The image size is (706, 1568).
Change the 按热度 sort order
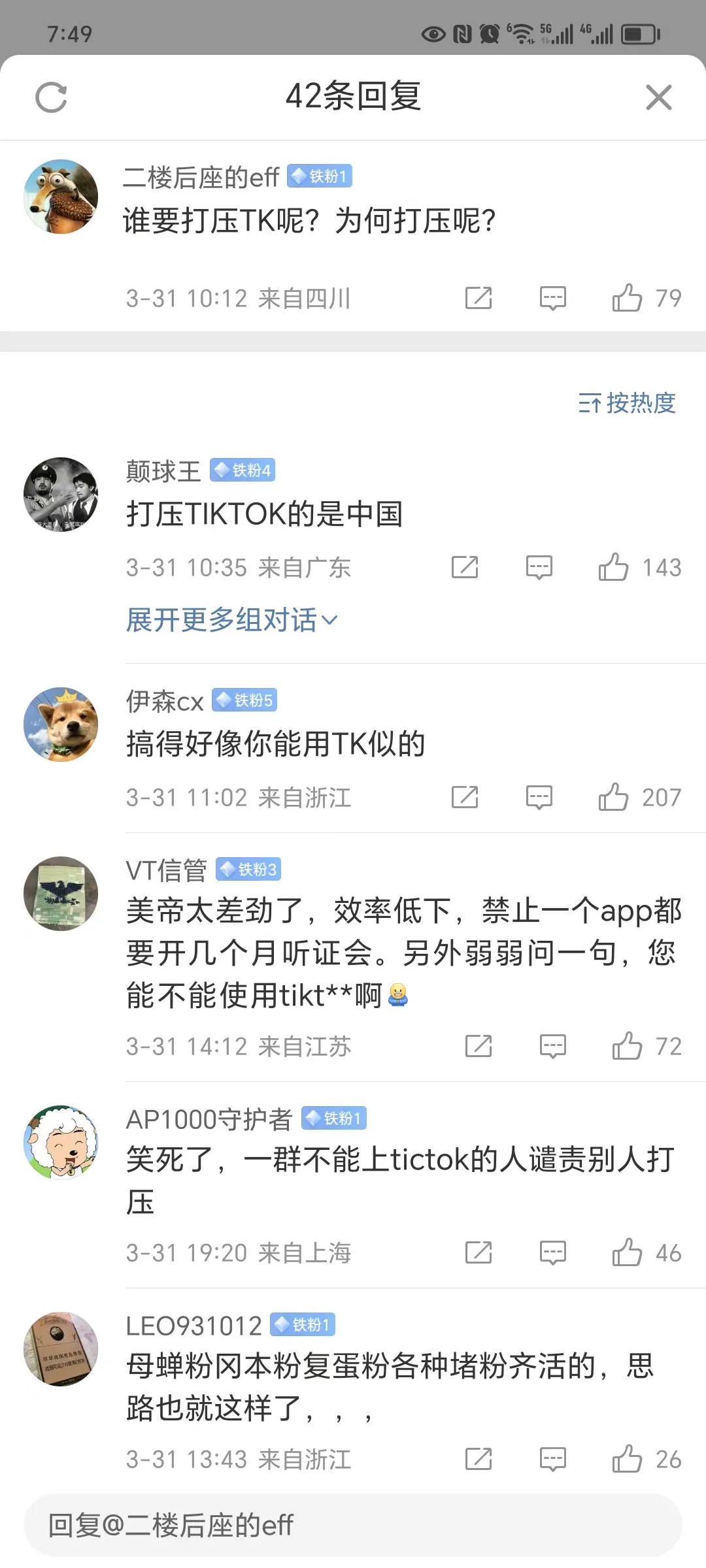pyautogui.click(x=627, y=403)
